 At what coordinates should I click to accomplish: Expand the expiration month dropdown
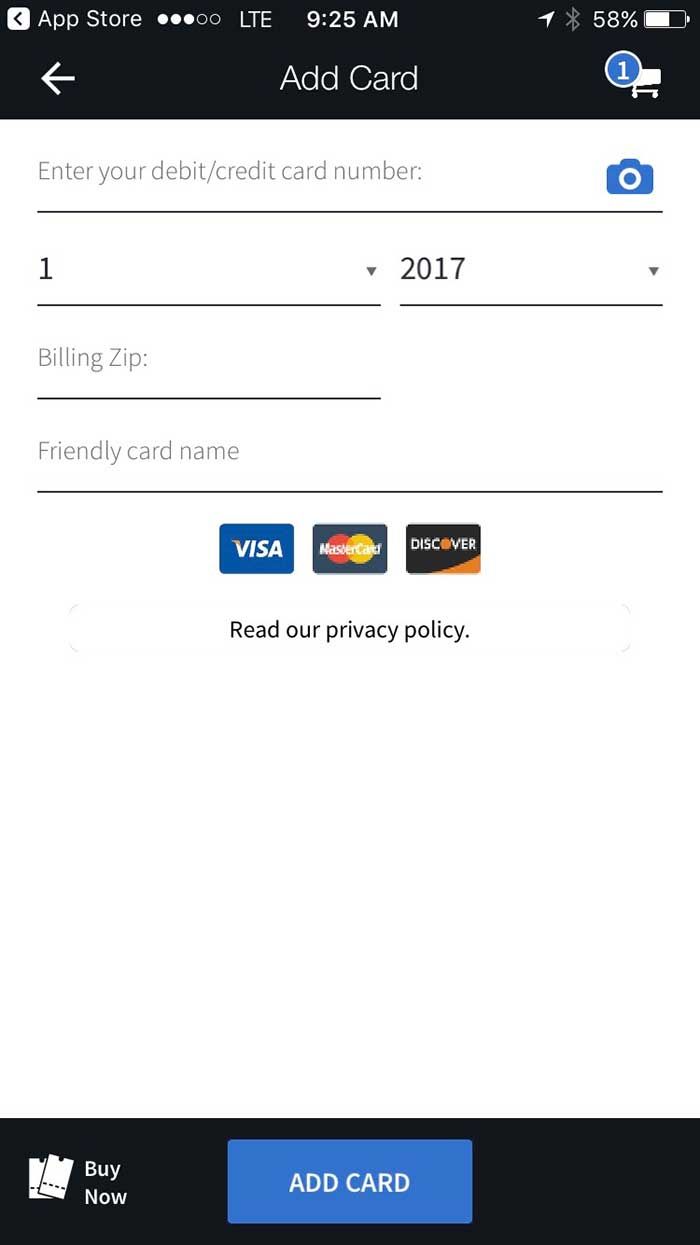[208, 269]
